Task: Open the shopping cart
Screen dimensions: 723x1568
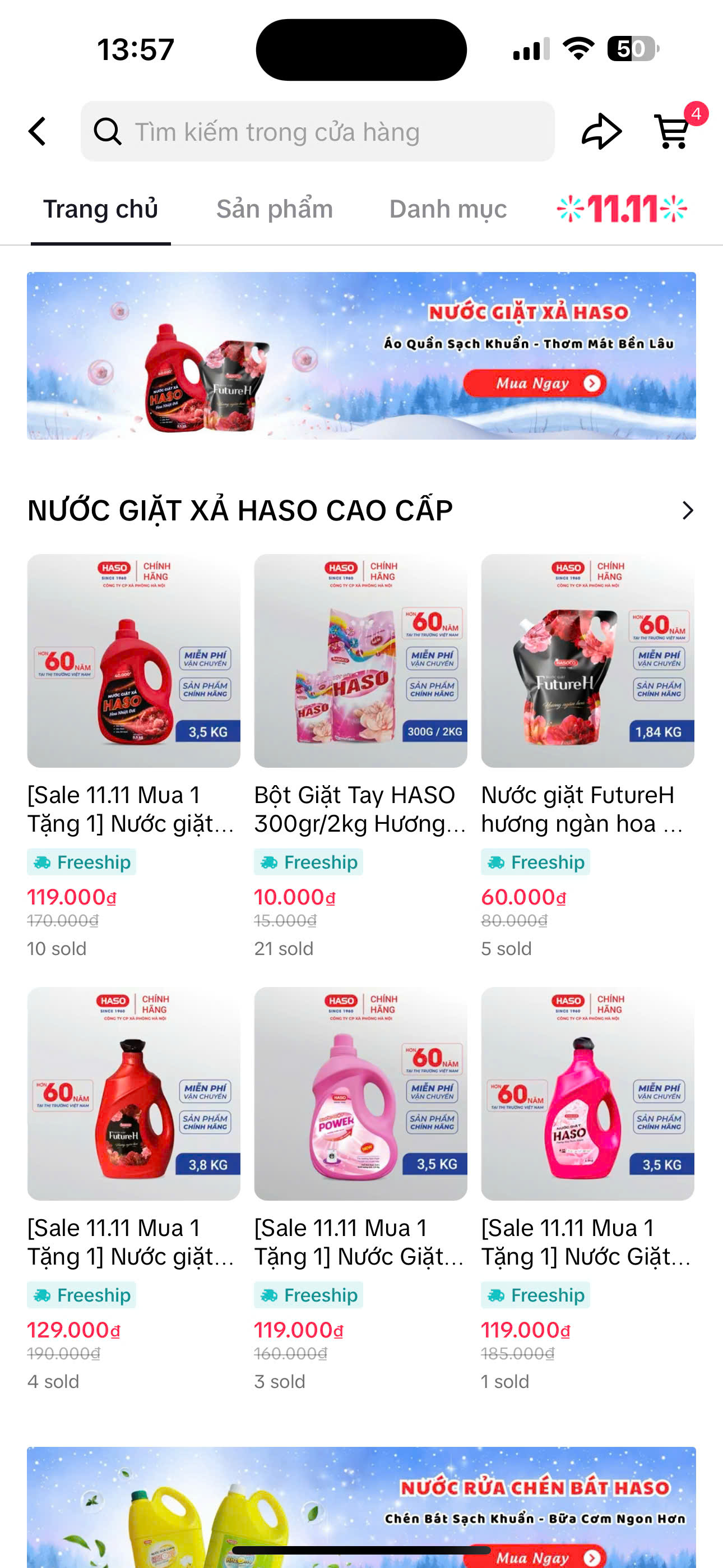Action: pyautogui.click(x=673, y=130)
